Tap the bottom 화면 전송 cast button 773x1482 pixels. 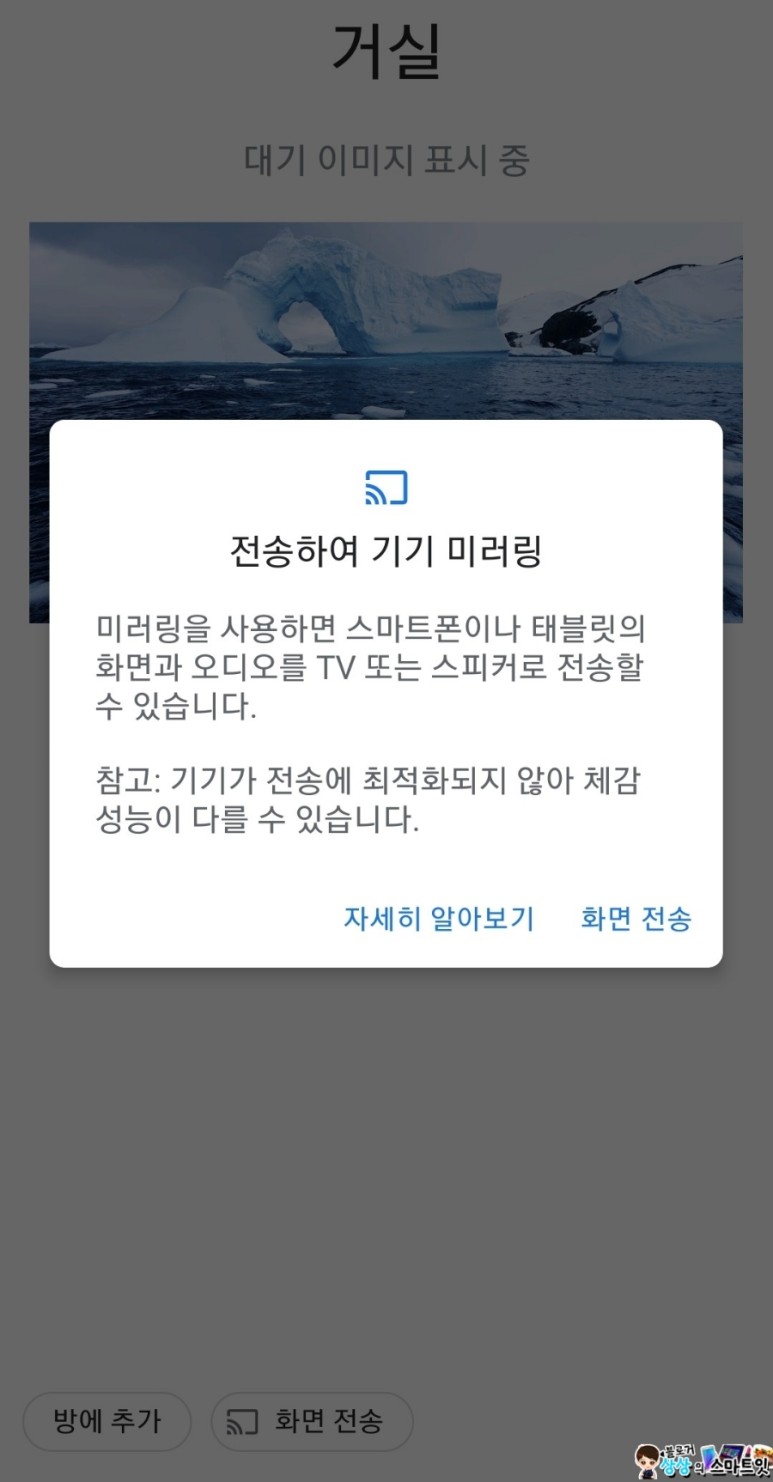pos(311,1421)
